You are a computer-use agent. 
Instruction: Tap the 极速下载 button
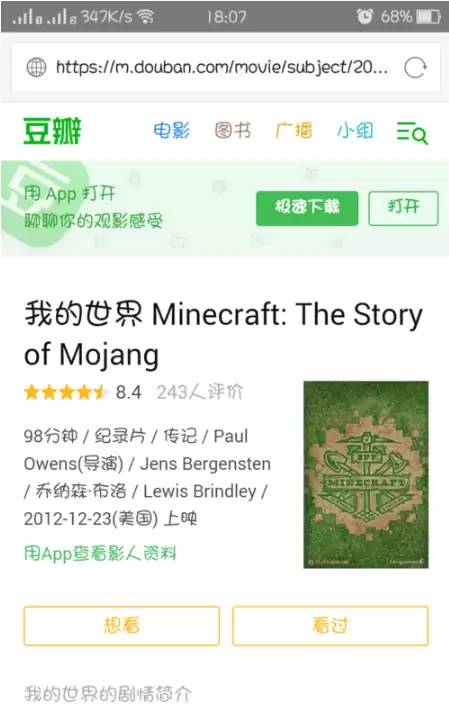click(307, 208)
